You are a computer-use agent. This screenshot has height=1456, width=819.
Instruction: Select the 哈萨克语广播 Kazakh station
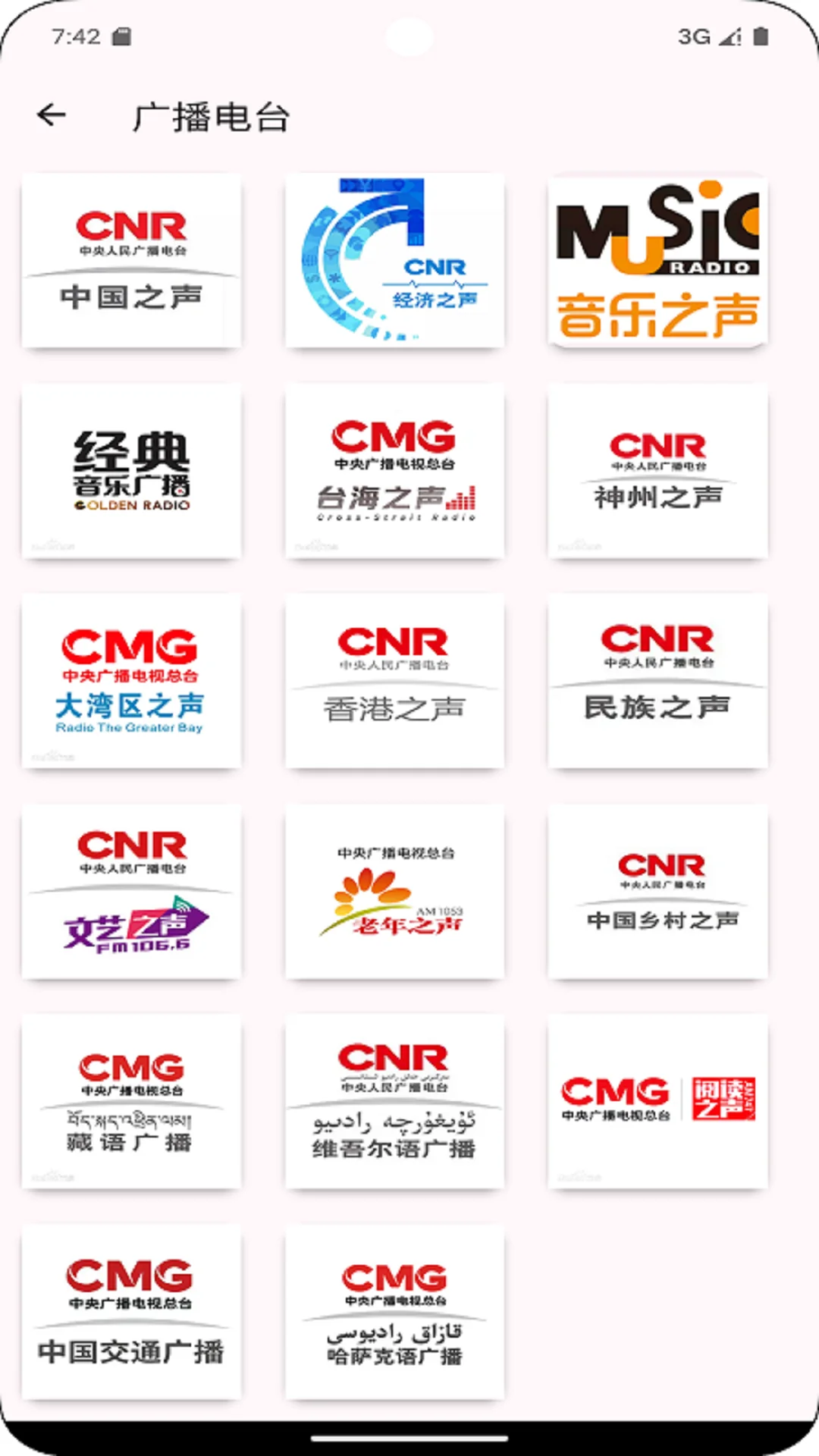pos(394,1312)
